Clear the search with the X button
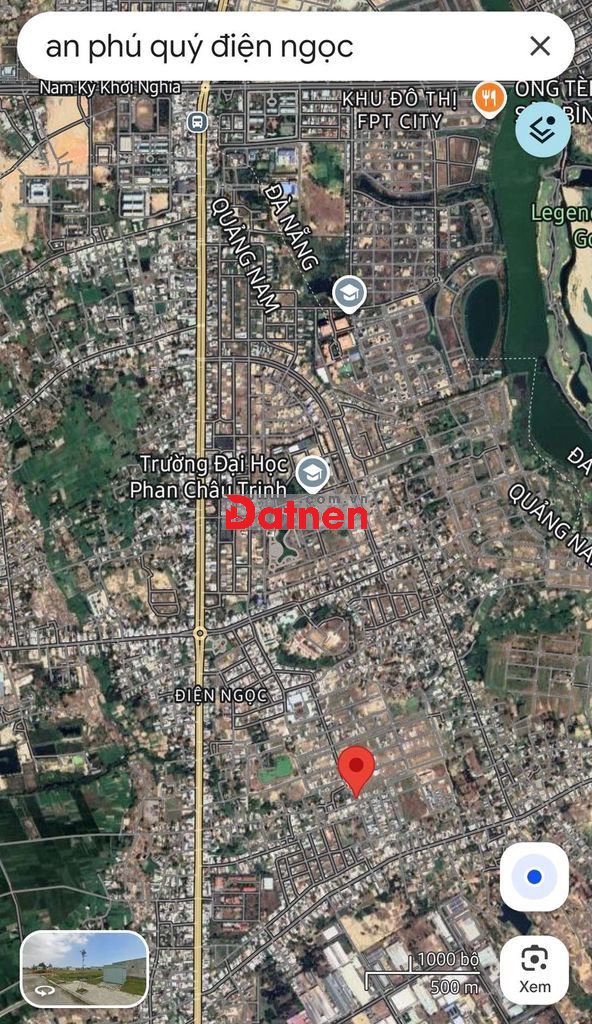The width and height of the screenshot is (592, 1024). 540,46
